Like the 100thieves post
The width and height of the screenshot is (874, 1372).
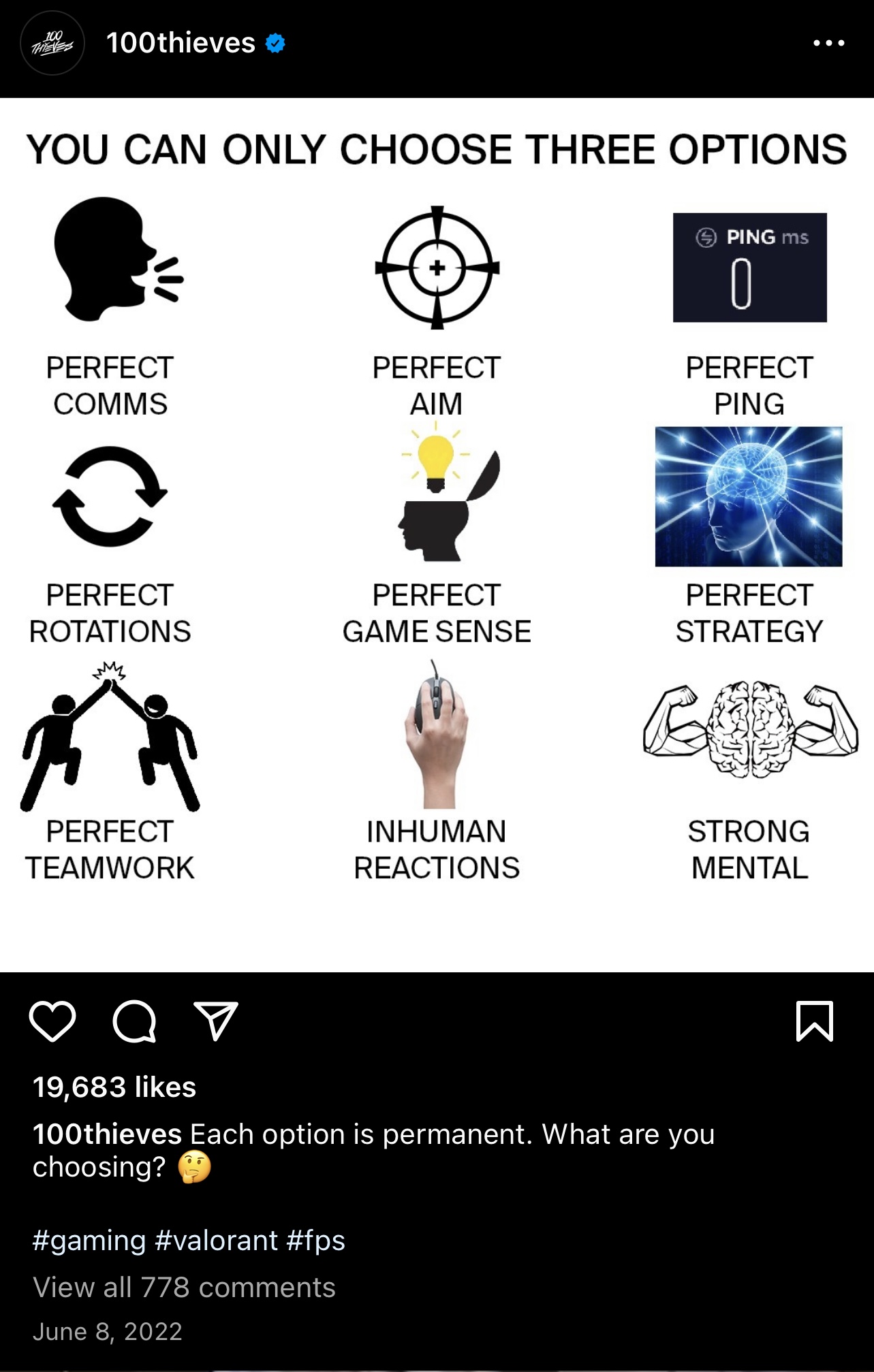coord(52,1021)
